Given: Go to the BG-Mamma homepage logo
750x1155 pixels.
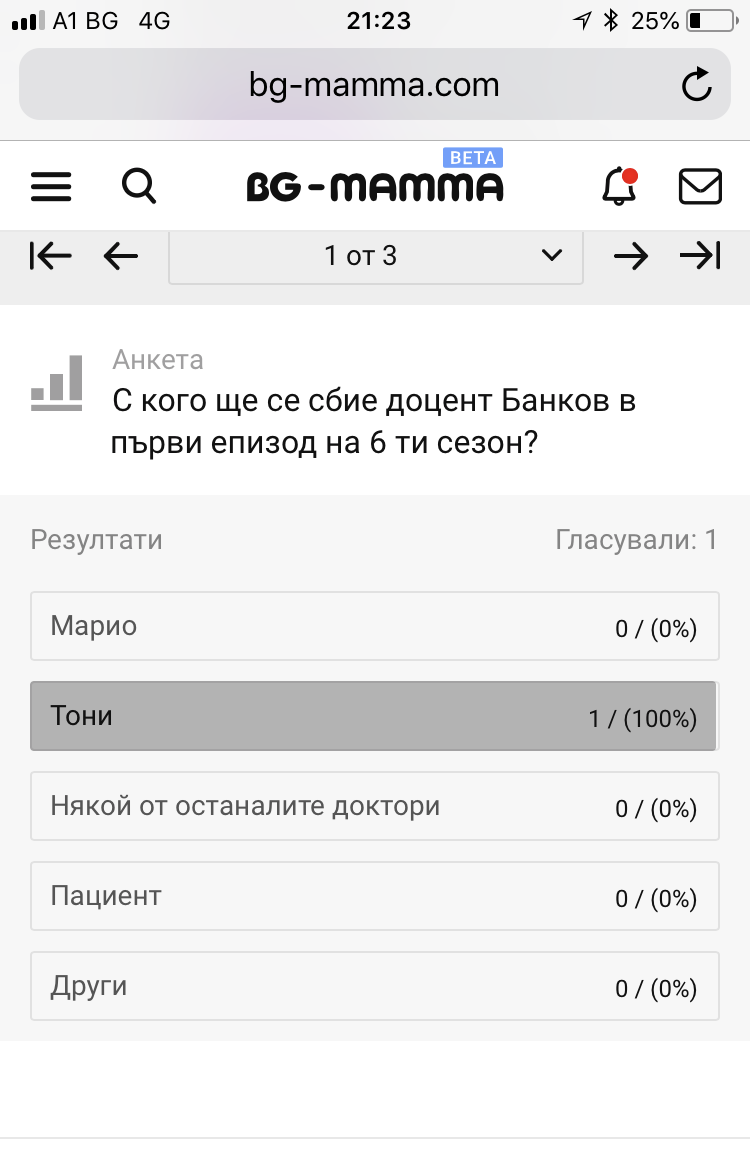Looking at the screenshot, I should click(x=375, y=186).
